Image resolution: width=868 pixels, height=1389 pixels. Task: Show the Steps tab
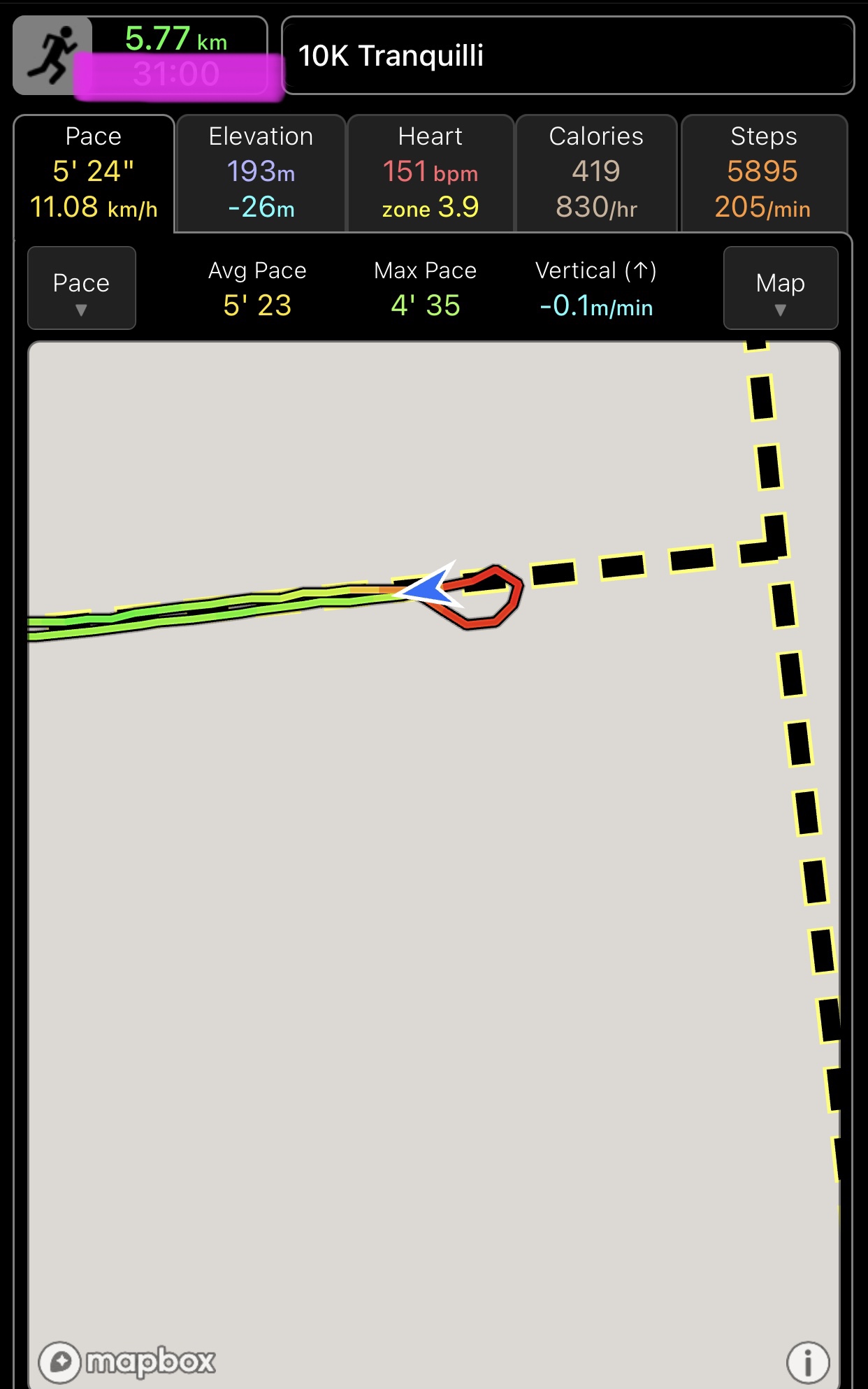tap(763, 173)
